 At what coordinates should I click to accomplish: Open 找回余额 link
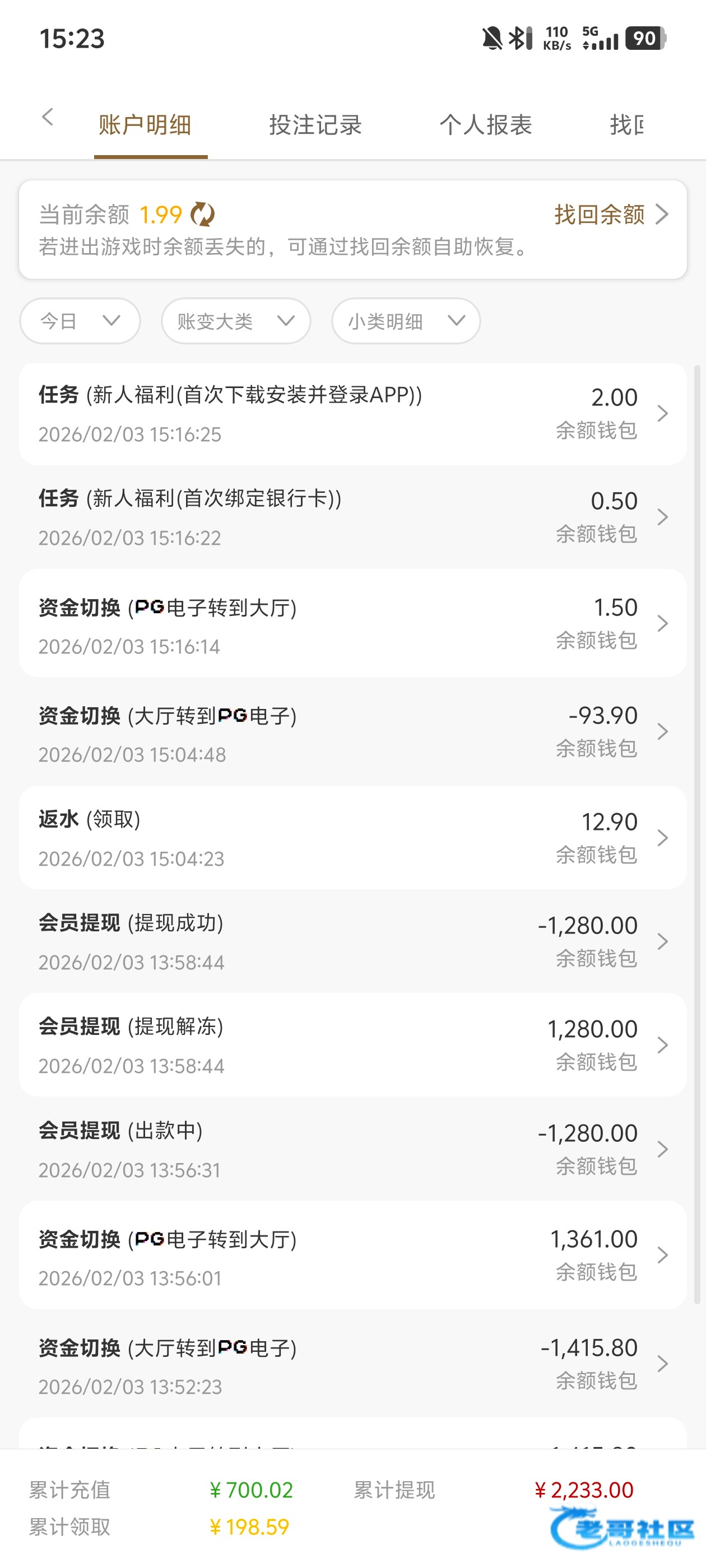tap(610, 214)
